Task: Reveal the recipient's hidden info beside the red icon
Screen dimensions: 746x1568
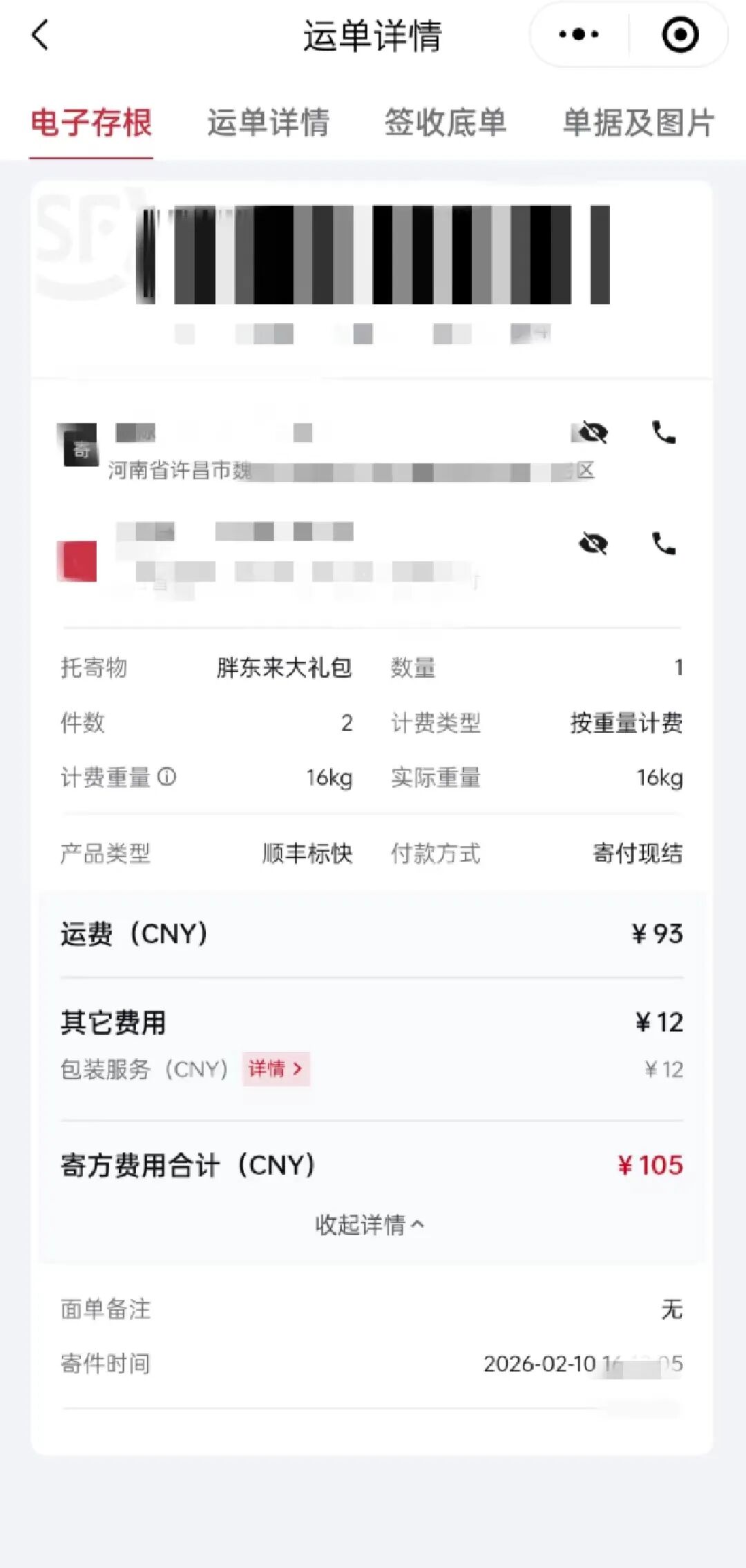Action: [x=593, y=544]
